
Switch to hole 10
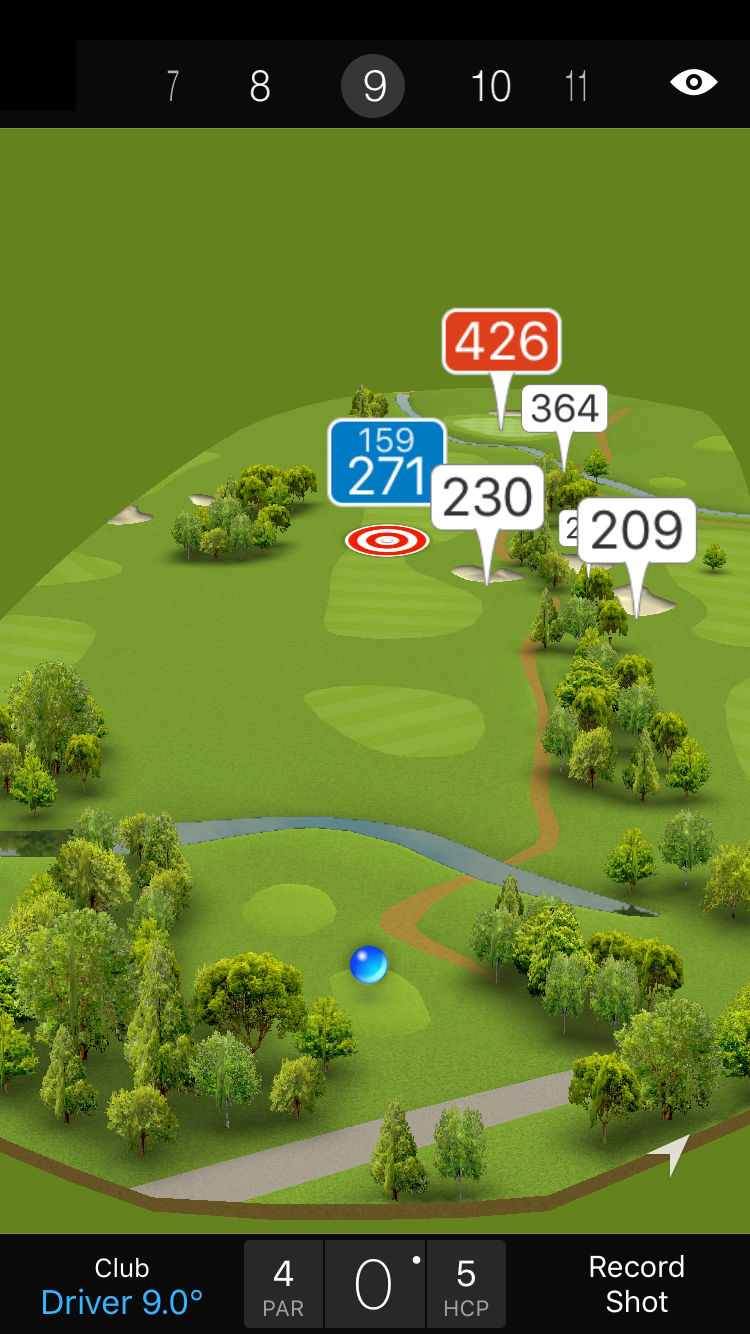(491, 87)
